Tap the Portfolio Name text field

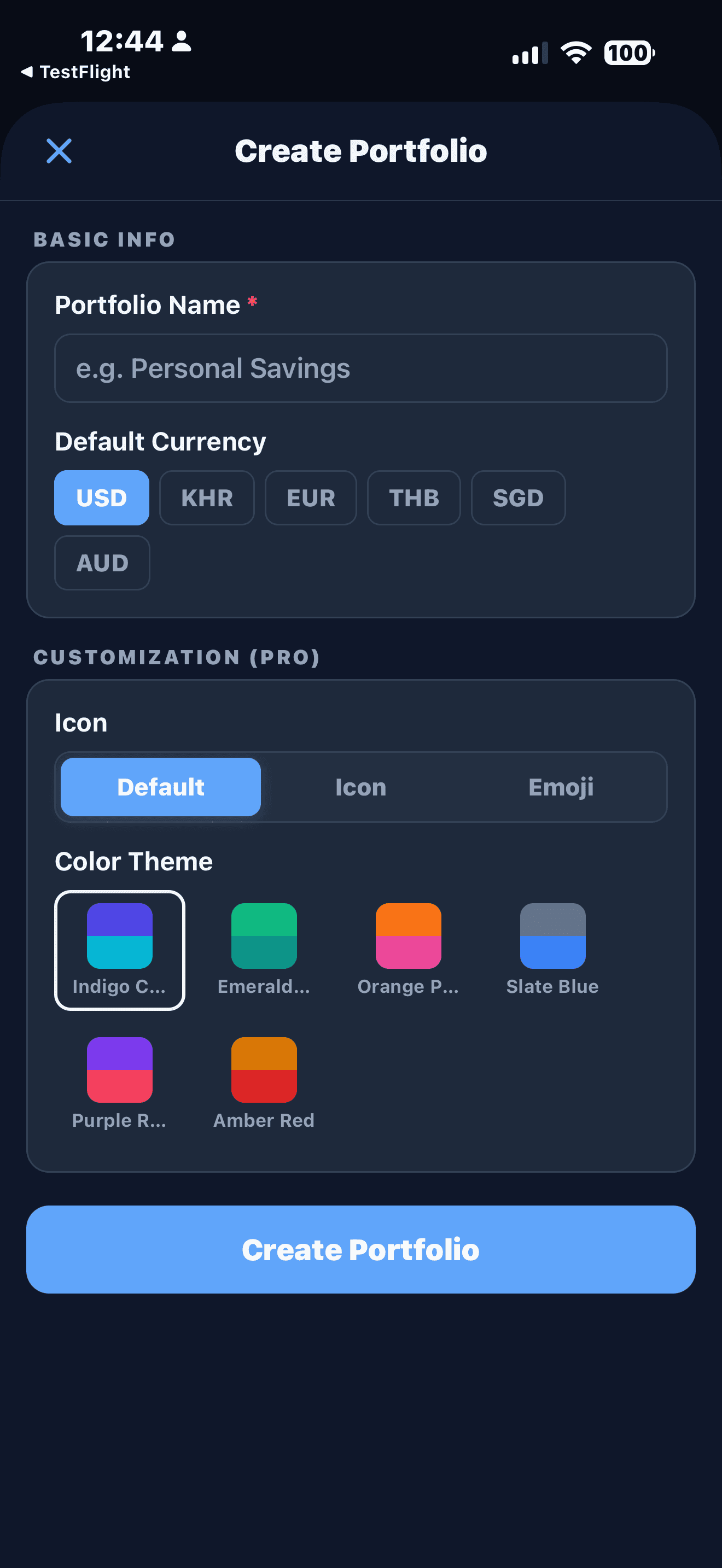tap(360, 368)
